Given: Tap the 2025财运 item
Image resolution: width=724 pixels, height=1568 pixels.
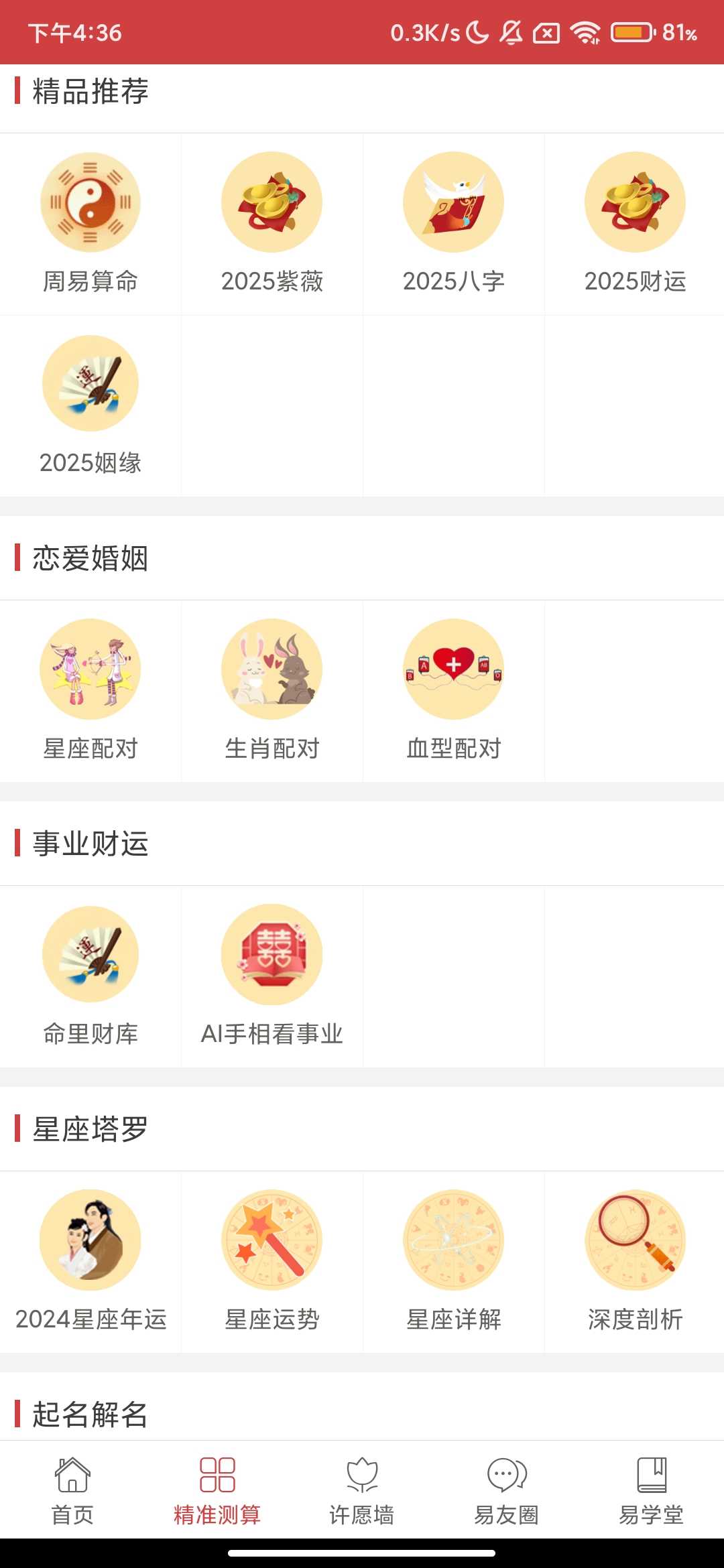Looking at the screenshot, I should (635, 224).
